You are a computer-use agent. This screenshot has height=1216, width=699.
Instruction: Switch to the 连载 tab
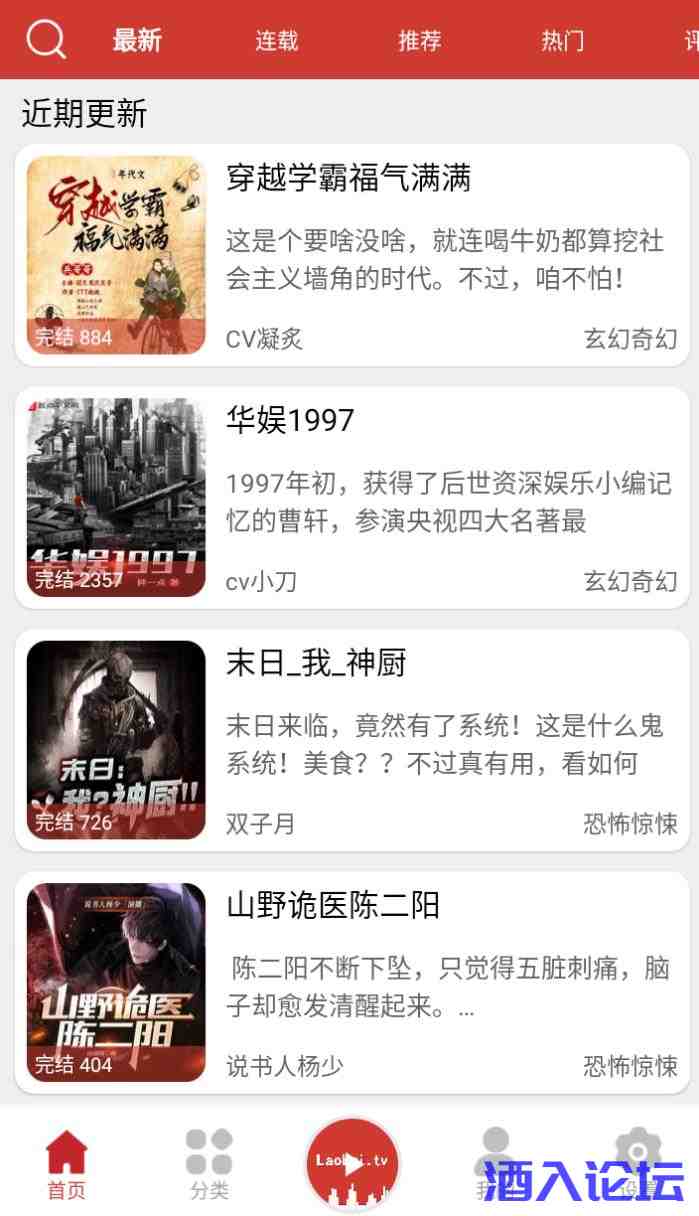coord(277,41)
